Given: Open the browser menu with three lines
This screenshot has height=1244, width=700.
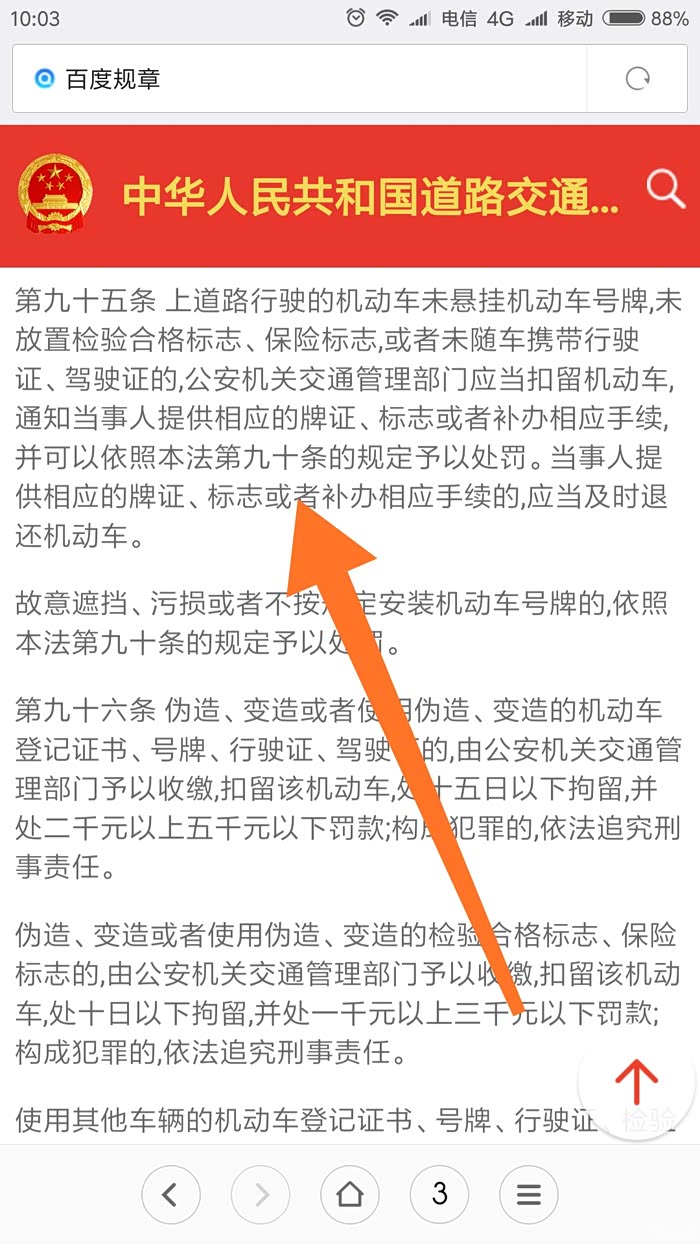Looking at the screenshot, I should pos(528,1194).
